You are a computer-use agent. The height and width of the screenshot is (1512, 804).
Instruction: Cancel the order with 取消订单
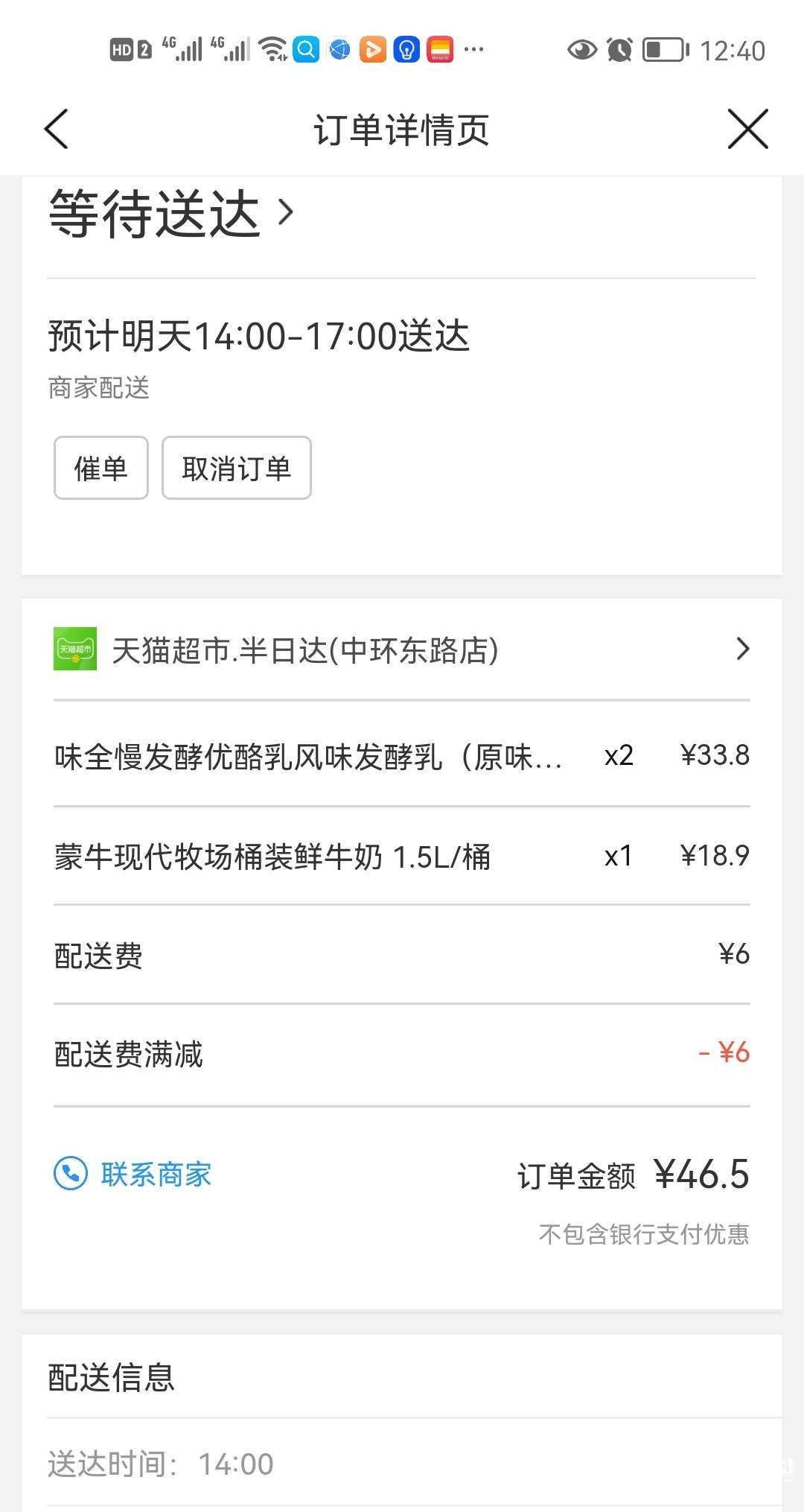tap(236, 468)
